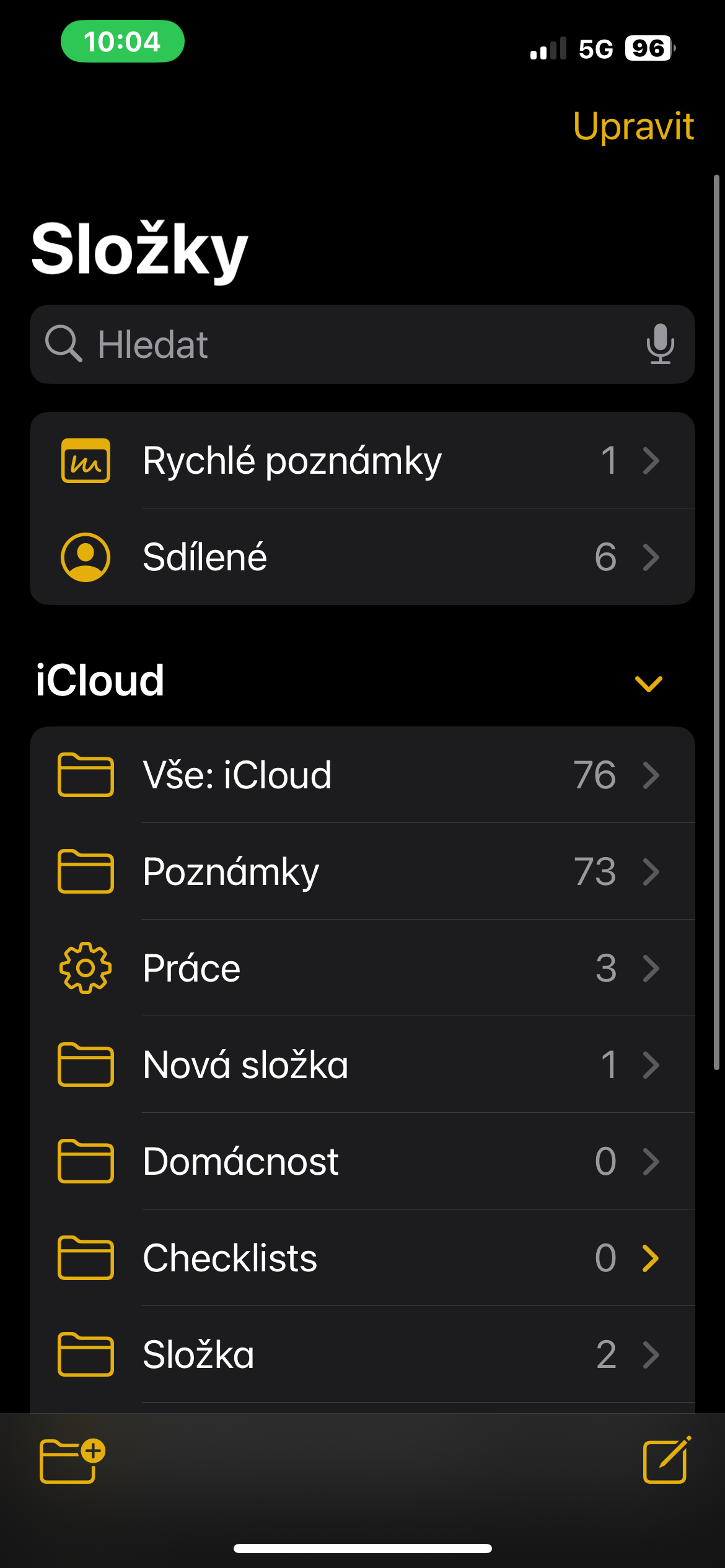The width and height of the screenshot is (725, 1568).
Task: Open the Sdílené shared notes
Action: point(362,557)
